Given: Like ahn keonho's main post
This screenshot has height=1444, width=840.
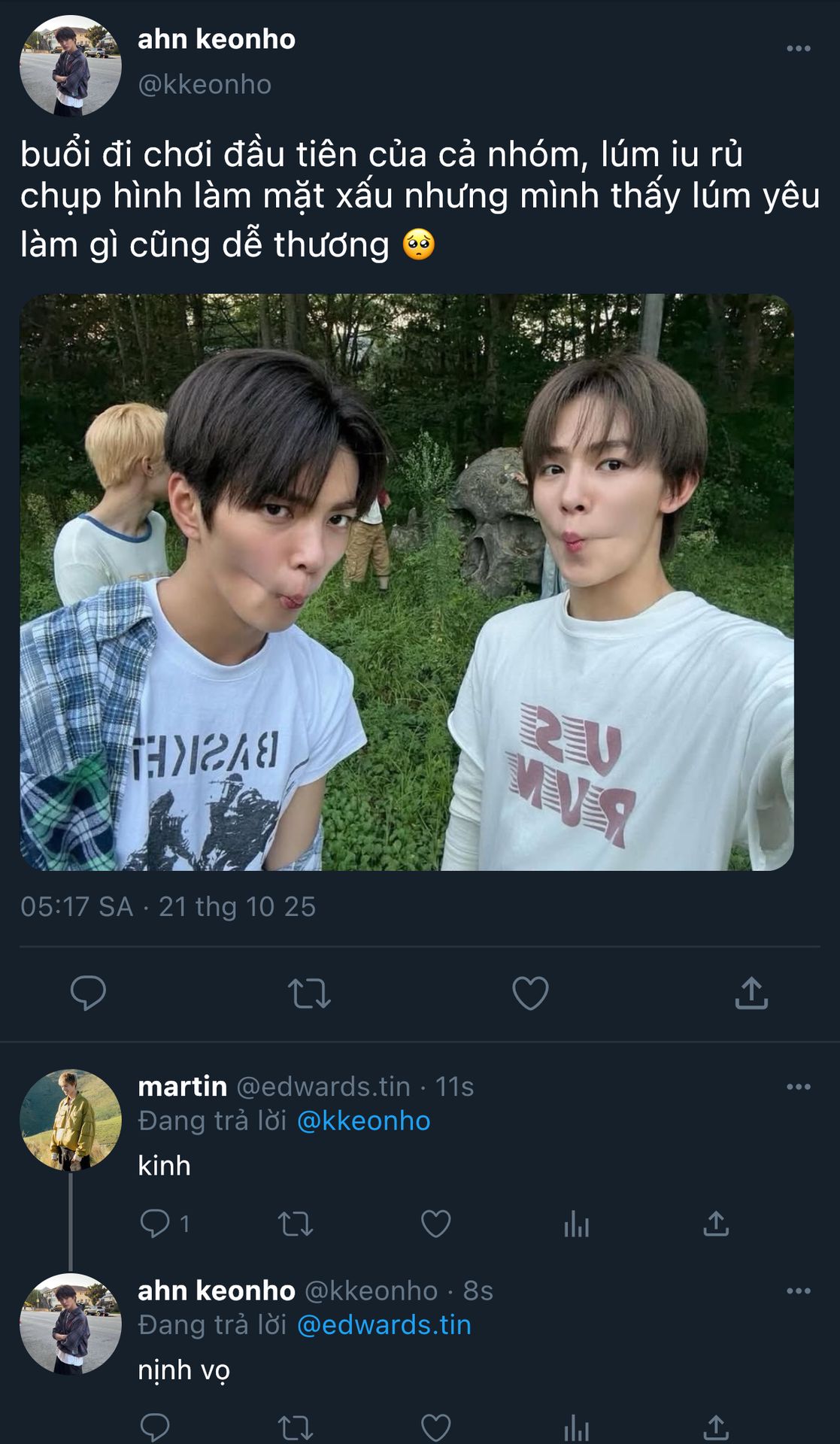Looking at the screenshot, I should coord(530,993).
